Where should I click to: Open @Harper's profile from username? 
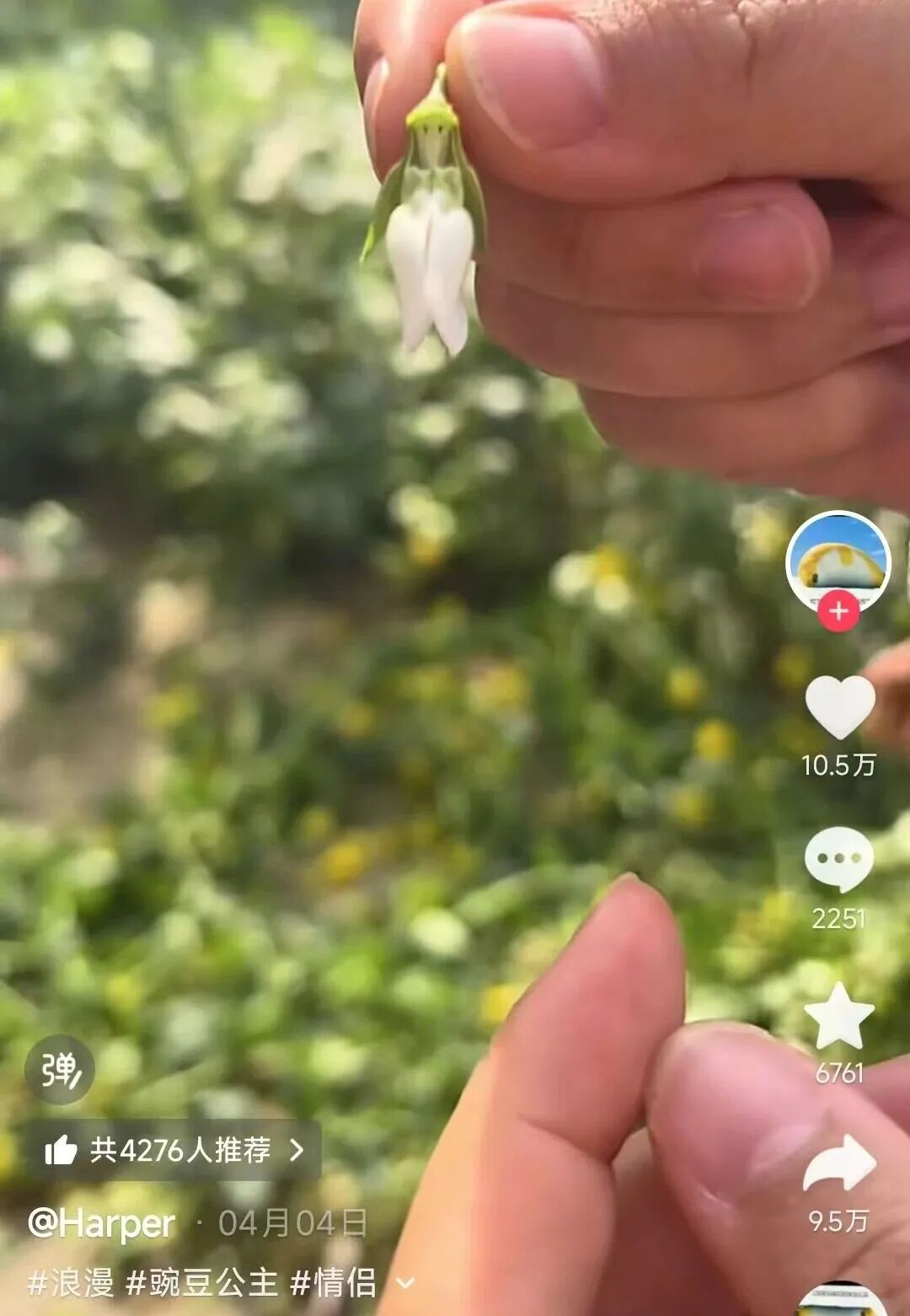(x=102, y=1223)
